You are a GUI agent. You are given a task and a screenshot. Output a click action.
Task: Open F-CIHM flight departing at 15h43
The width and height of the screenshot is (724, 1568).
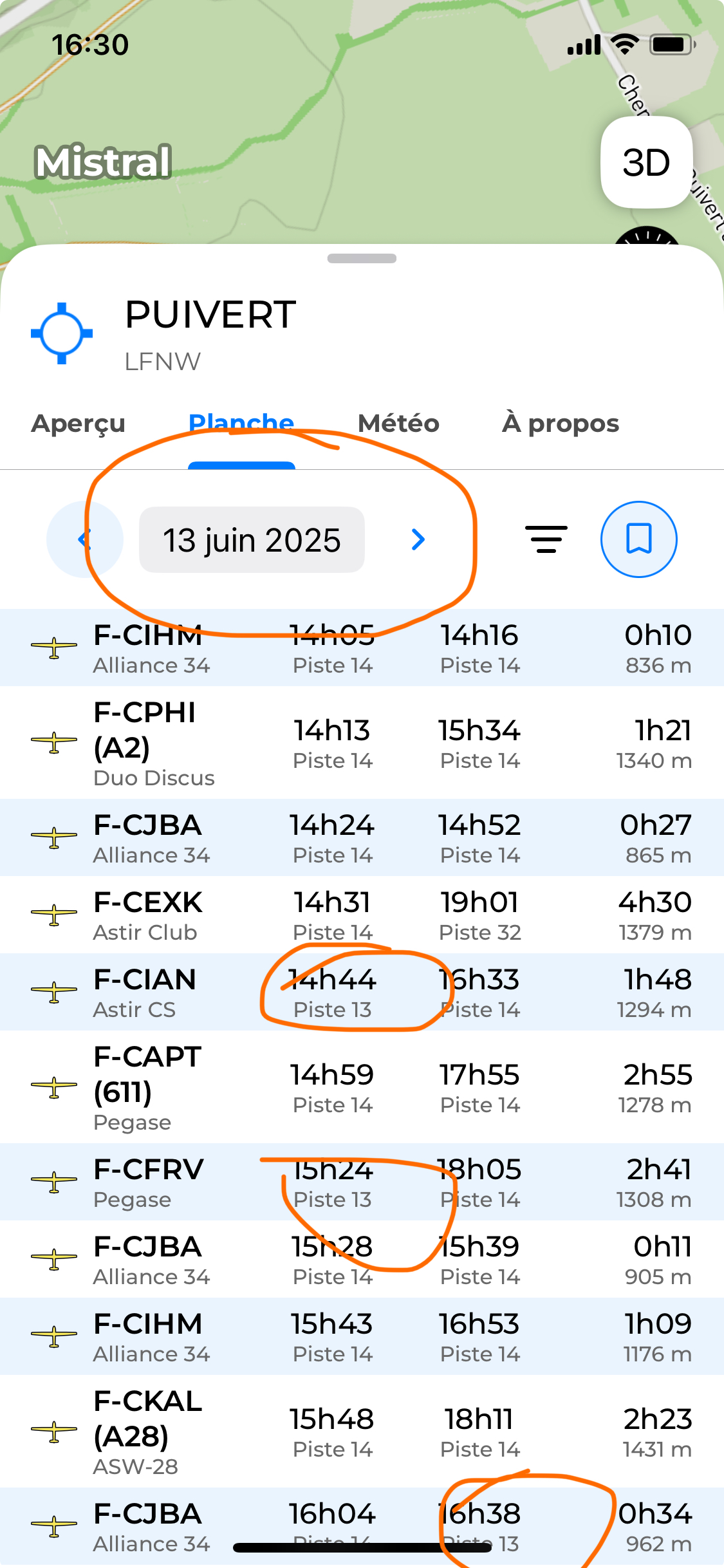click(x=362, y=1336)
